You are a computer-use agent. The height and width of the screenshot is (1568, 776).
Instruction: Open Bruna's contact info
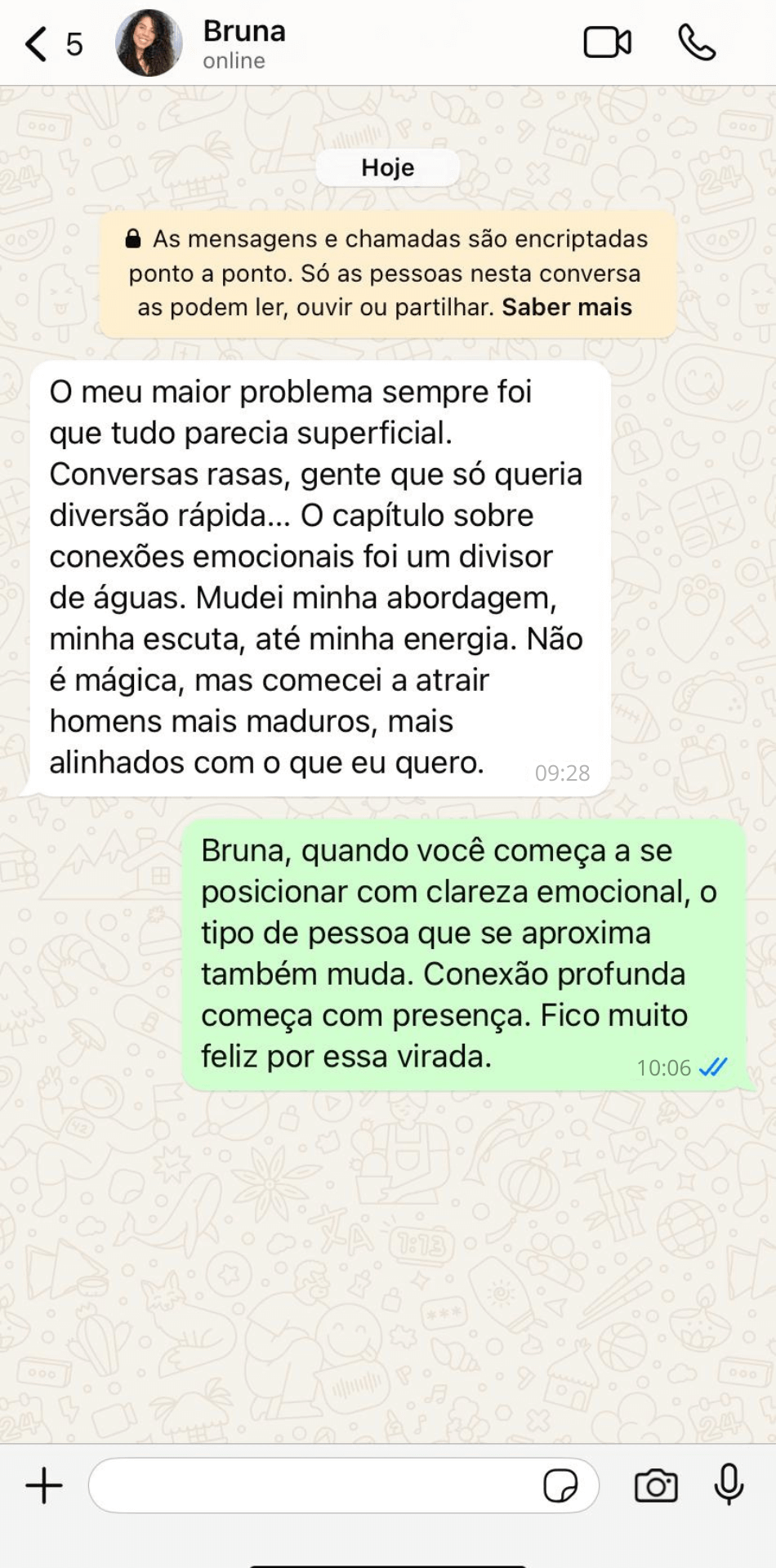[245, 44]
